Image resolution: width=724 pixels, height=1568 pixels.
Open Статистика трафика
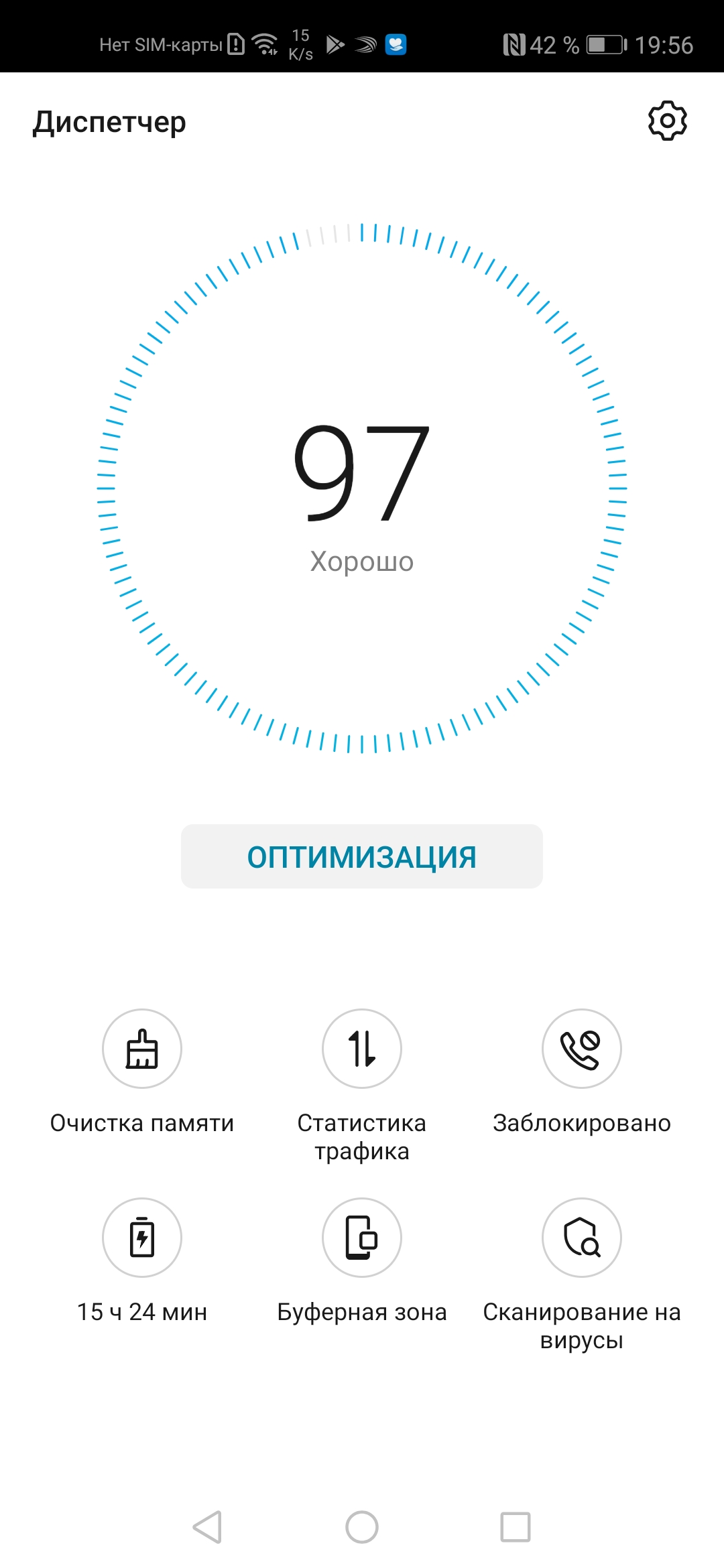coord(362,1049)
